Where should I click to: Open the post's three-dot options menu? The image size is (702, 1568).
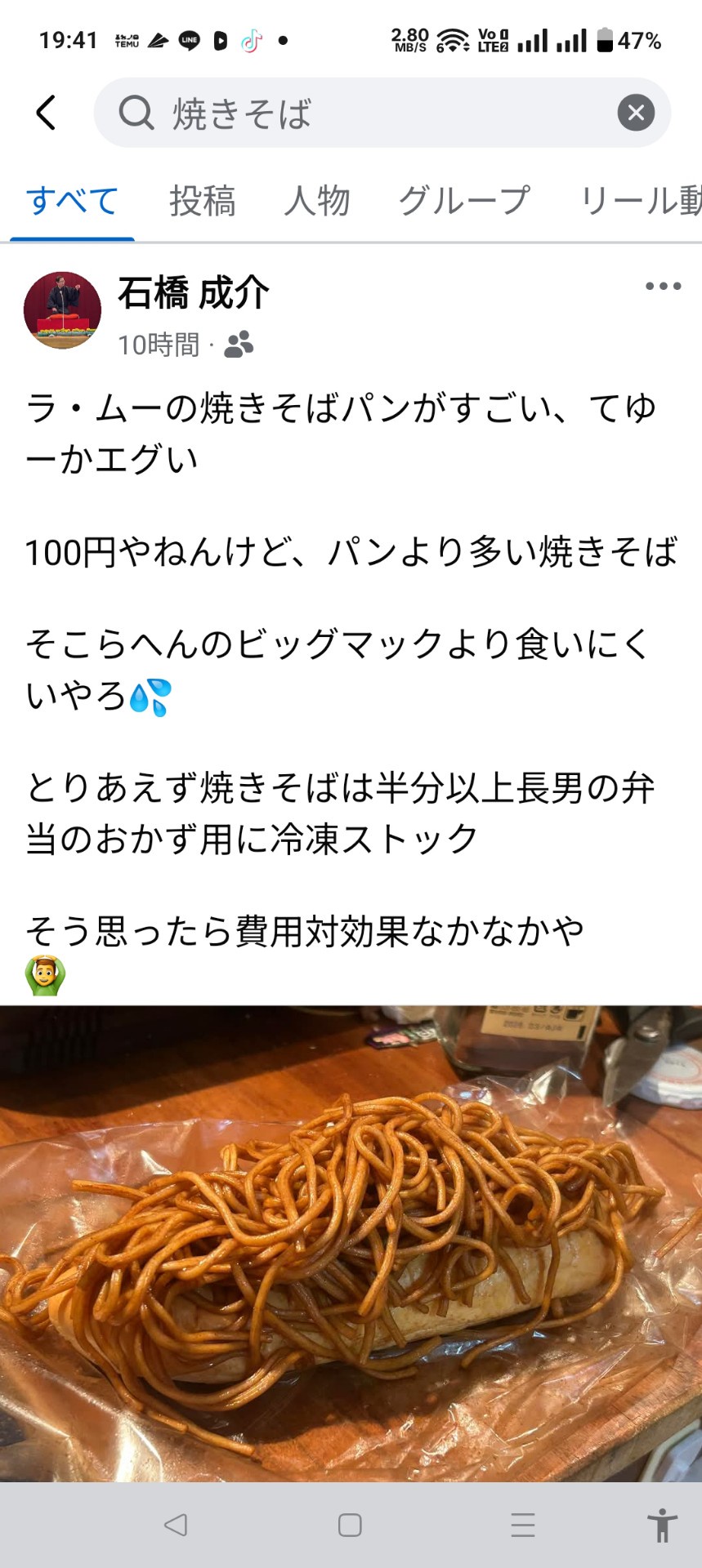[x=663, y=286]
